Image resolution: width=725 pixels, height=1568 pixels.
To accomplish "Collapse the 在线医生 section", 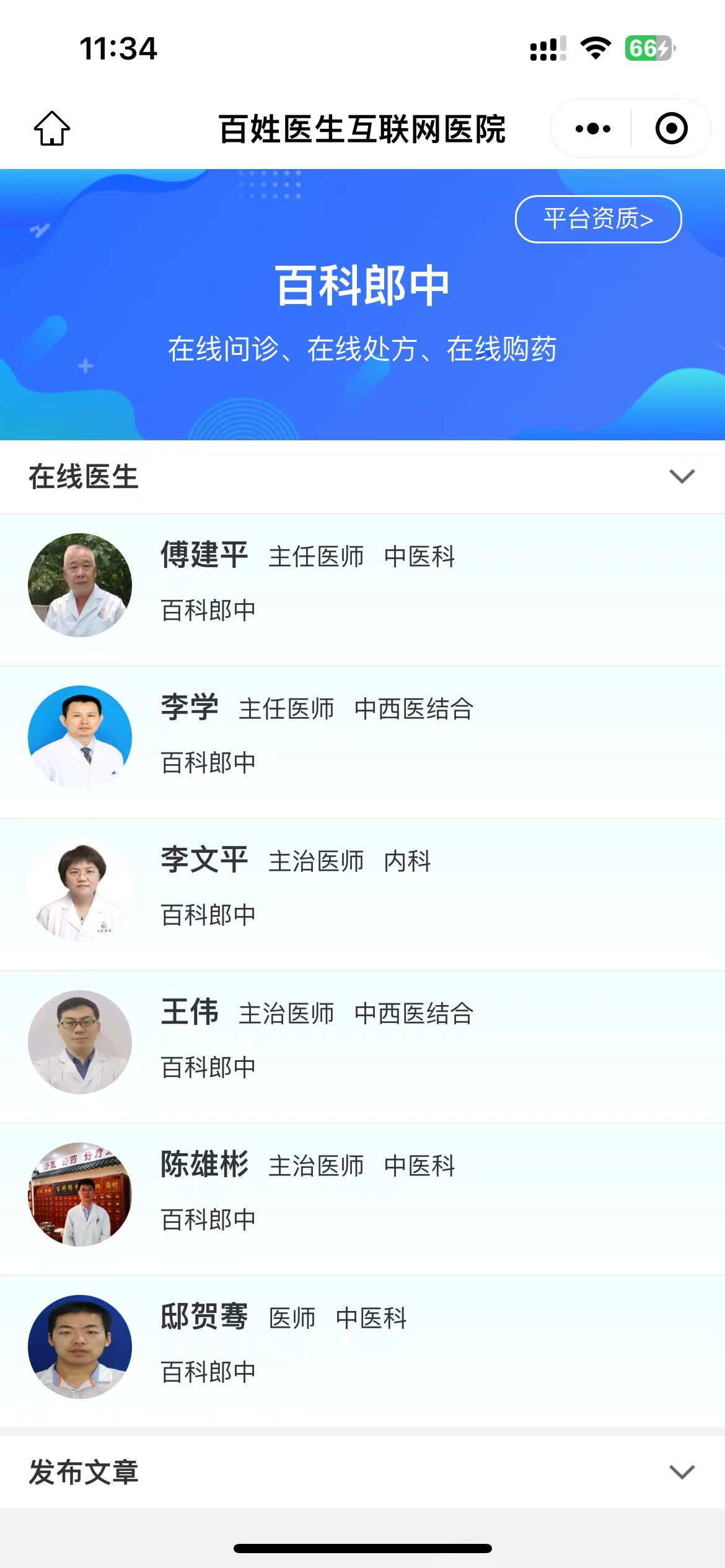I will [x=682, y=476].
